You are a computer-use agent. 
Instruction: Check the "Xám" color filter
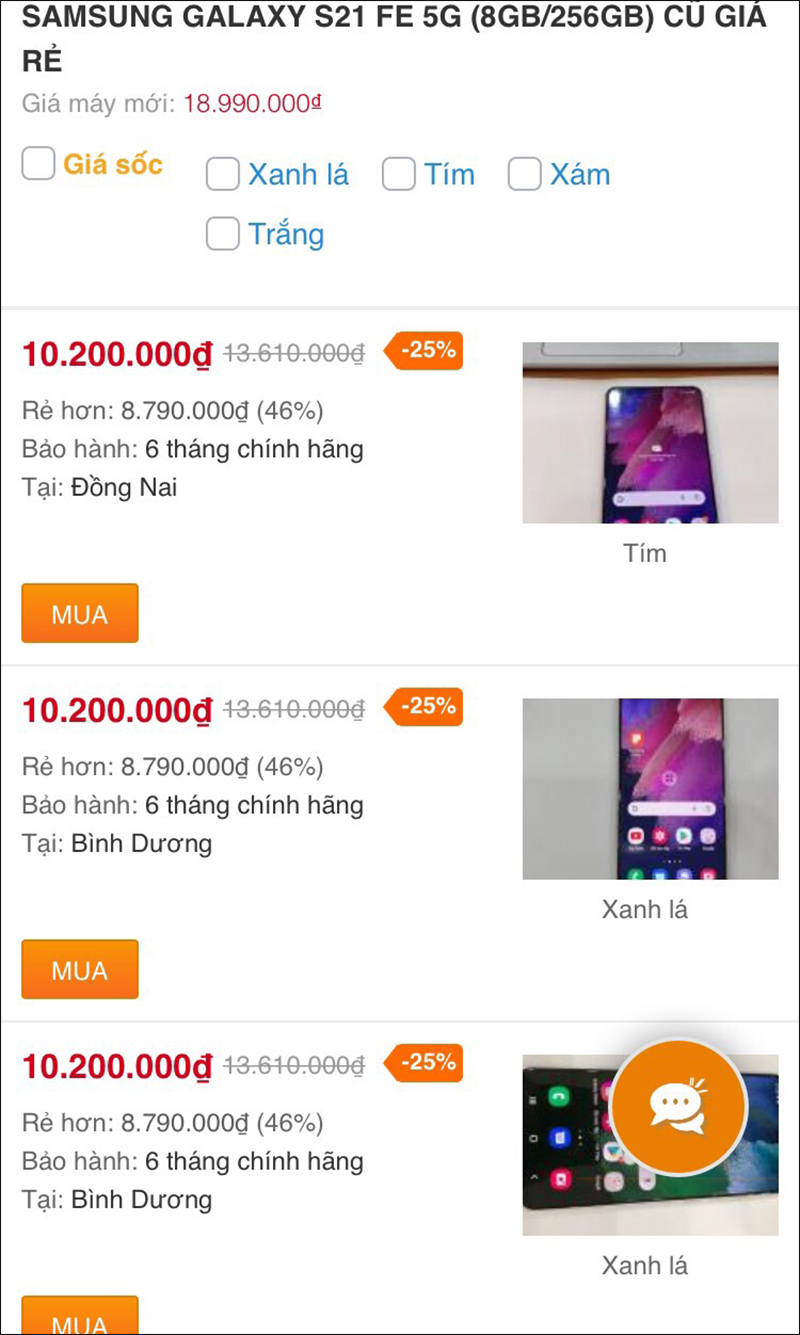[x=524, y=173]
